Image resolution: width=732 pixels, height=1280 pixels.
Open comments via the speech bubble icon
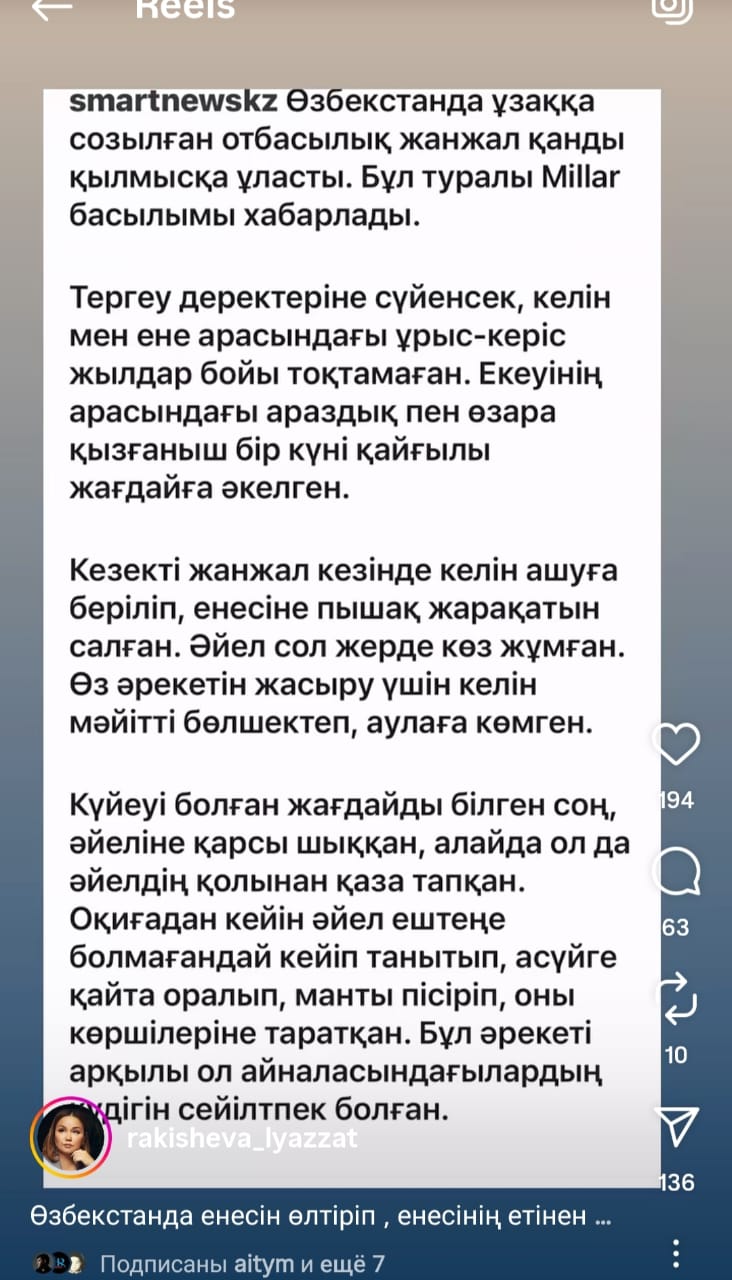coord(678,873)
